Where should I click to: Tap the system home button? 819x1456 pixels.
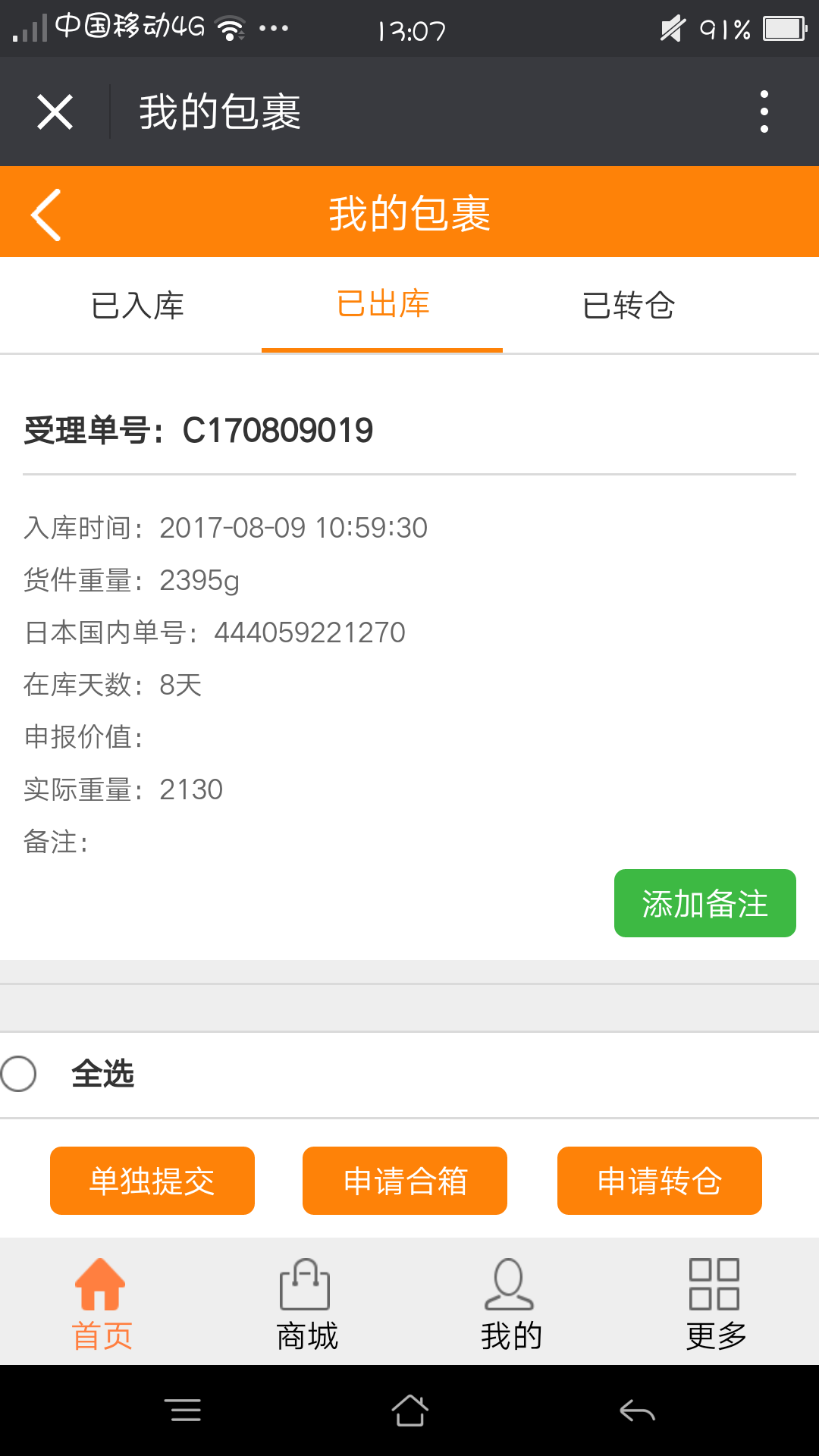pyautogui.click(x=409, y=1410)
